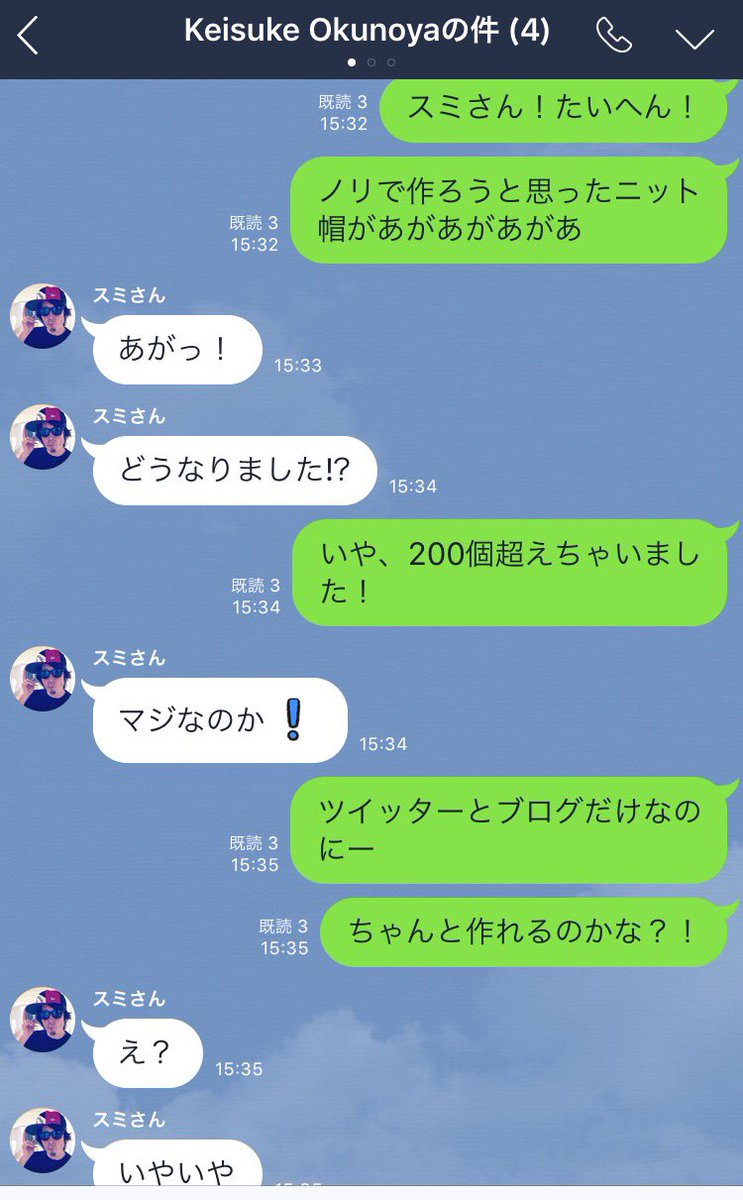The height and width of the screenshot is (1200, 743).
Task: Open スミさん's avatar beside the あがっ！ message
Action: tap(42, 317)
